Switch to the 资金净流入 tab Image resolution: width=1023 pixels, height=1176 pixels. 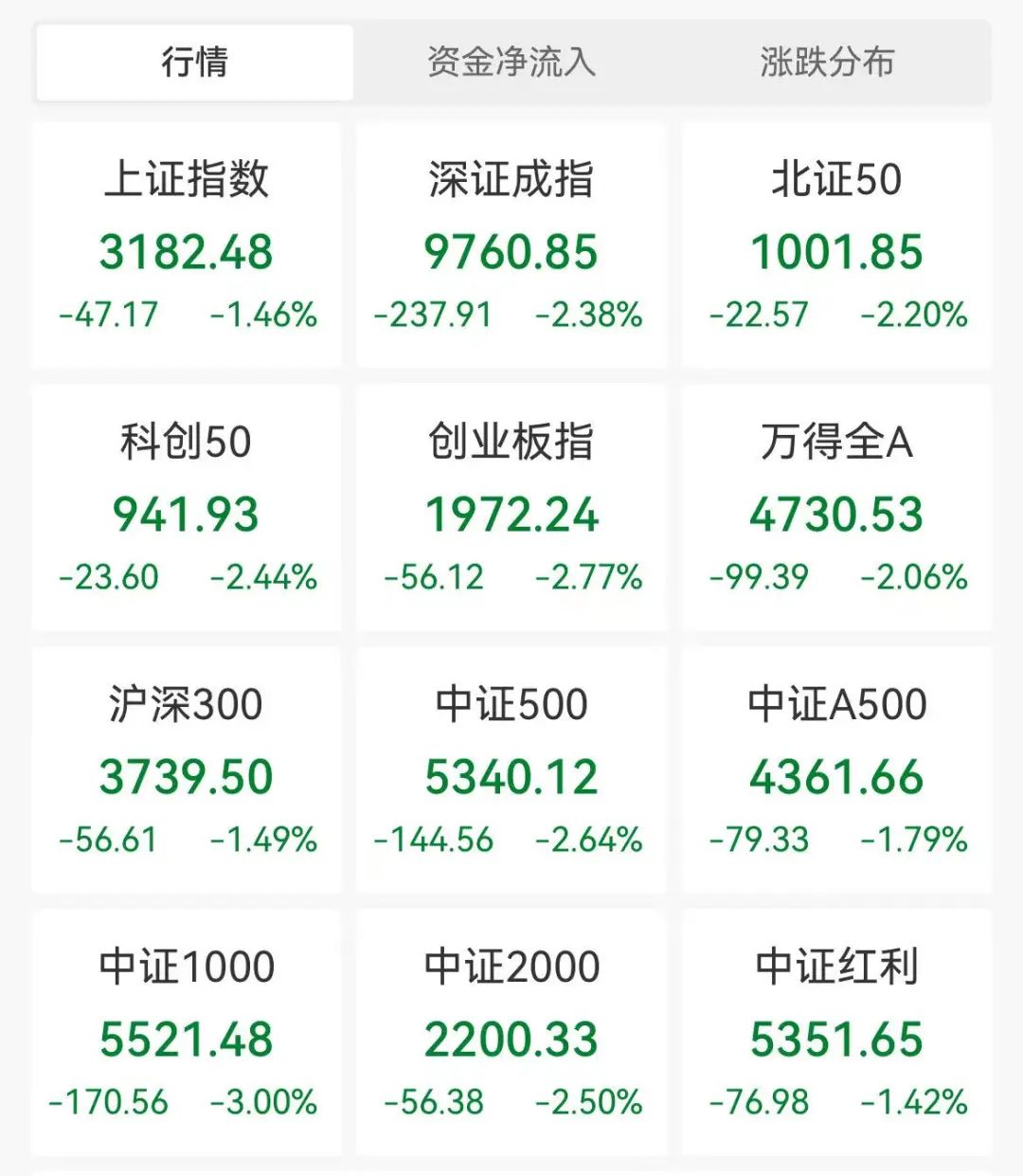(511, 63)
